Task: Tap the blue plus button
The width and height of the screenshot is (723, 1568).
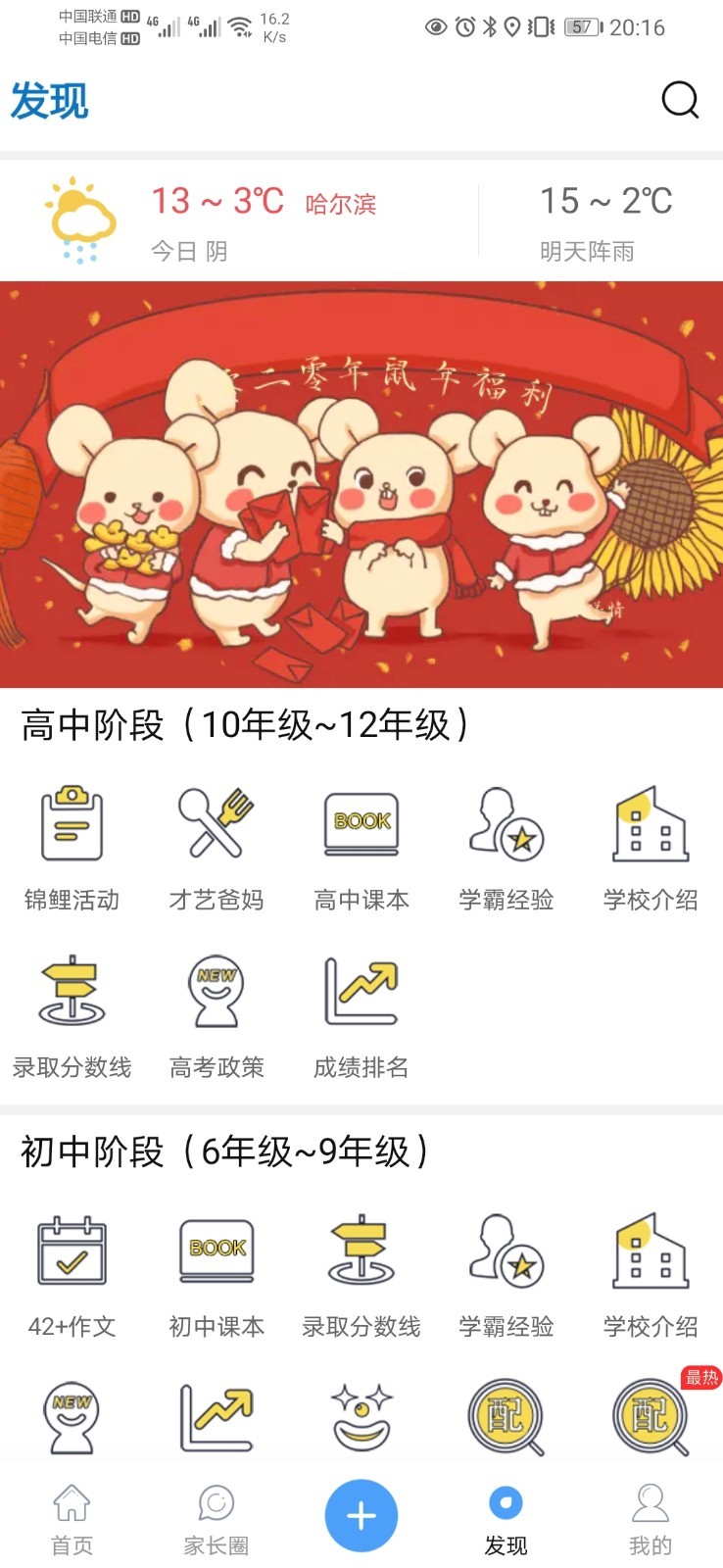Action: pos(361,1515)
